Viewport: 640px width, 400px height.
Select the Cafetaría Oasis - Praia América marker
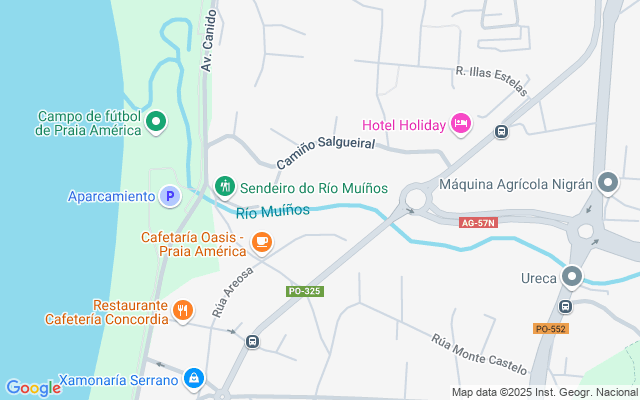(261, 242)
